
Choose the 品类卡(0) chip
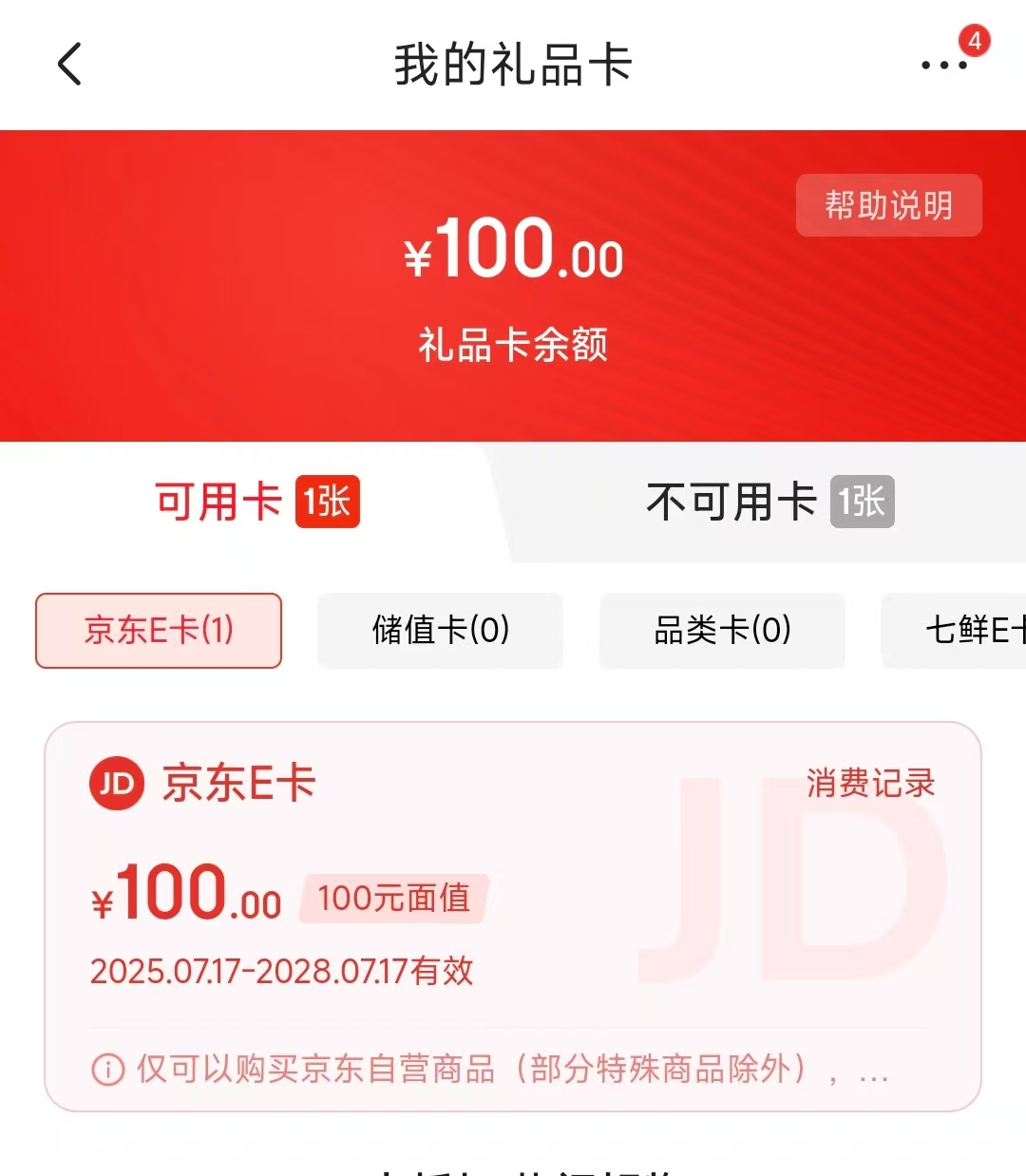pyautogui.click(x=722, y=631)
